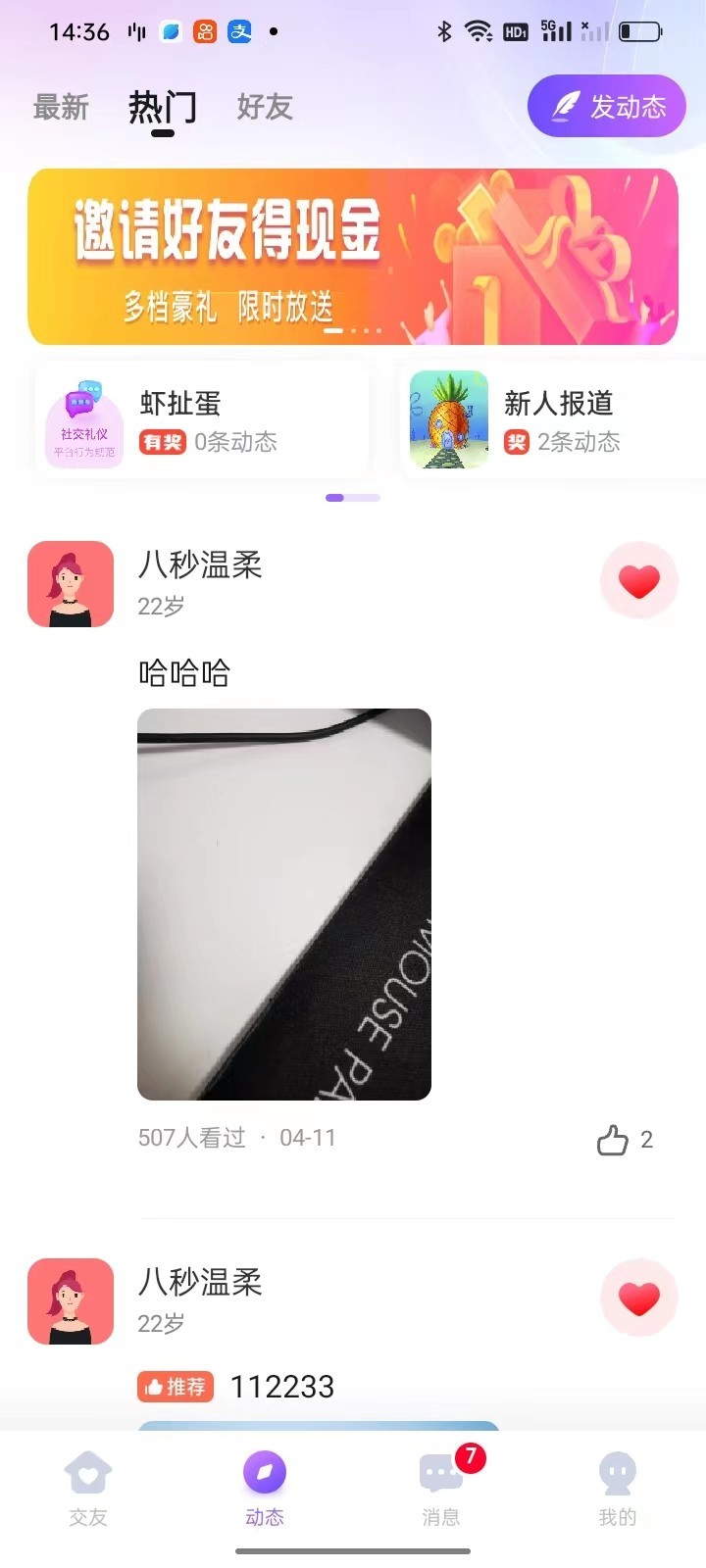Image resolution: width=706 pixels, height=1568 pixels.
Task: Select the 动态 bottom tab
Action: (265, 1488)
